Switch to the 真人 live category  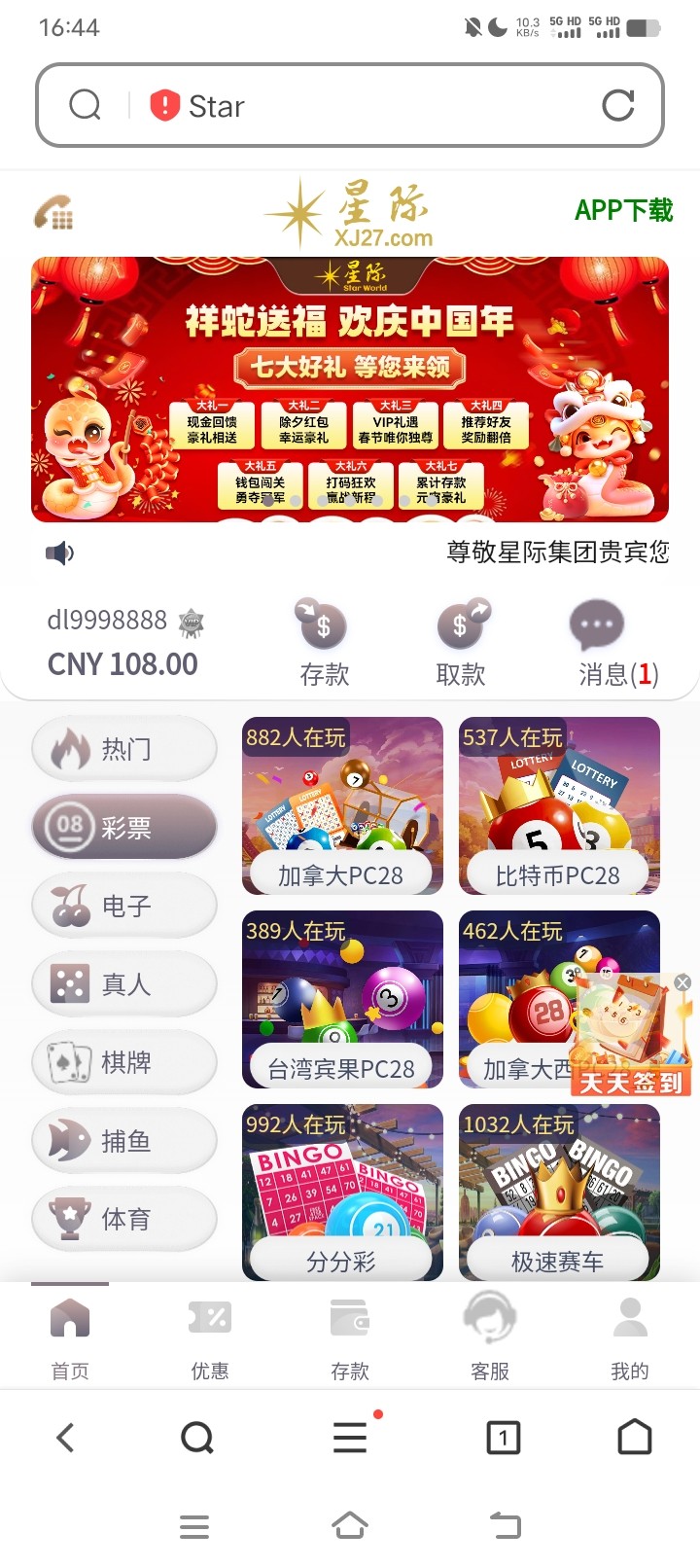(x=123, y=984)
